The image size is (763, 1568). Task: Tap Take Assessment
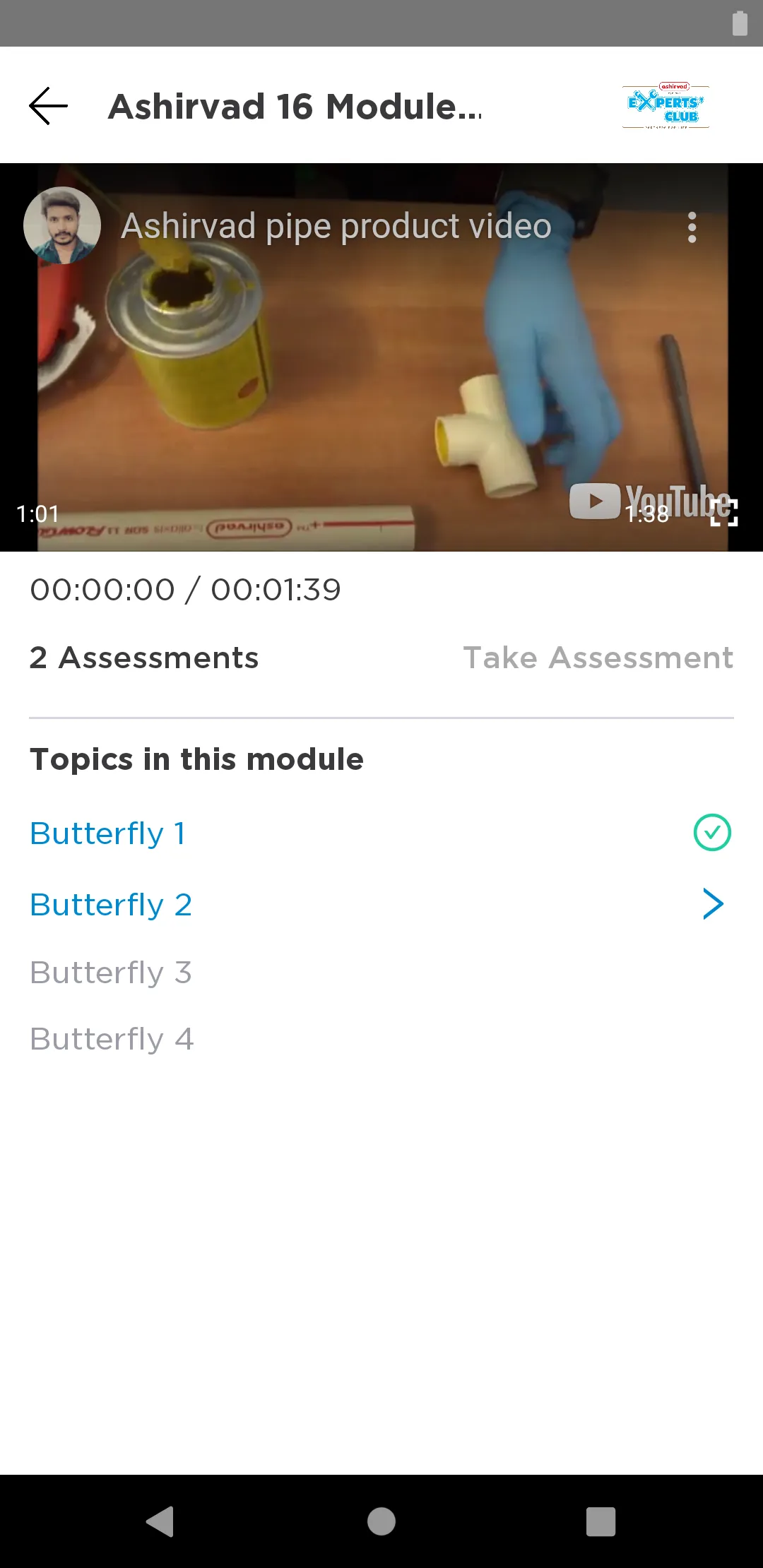(x=597, y=658)
